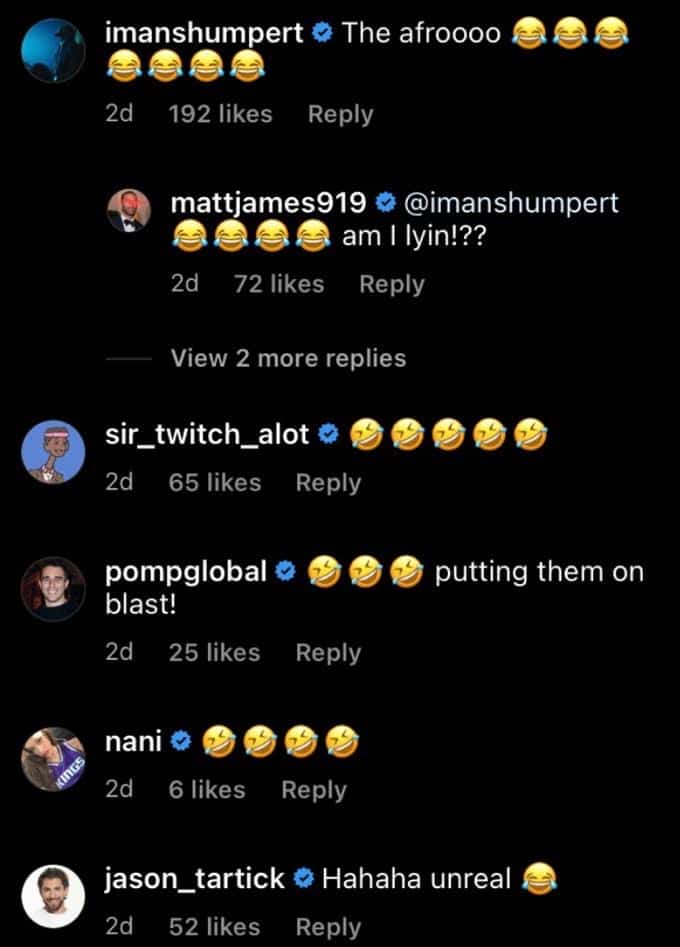View the 72 likes on mattjames919's reply

coord(278,284)
